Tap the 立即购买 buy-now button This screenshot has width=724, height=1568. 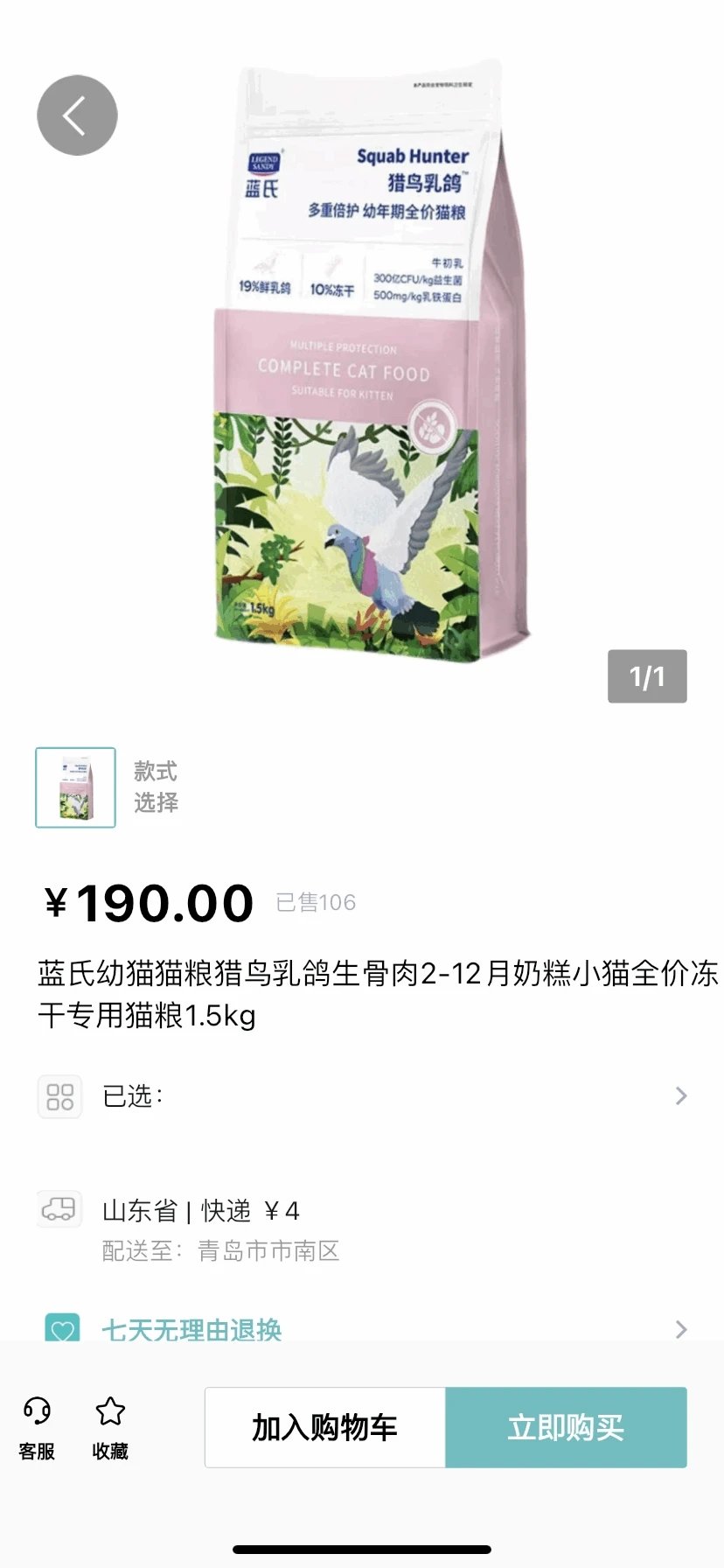coord(567,1427)
